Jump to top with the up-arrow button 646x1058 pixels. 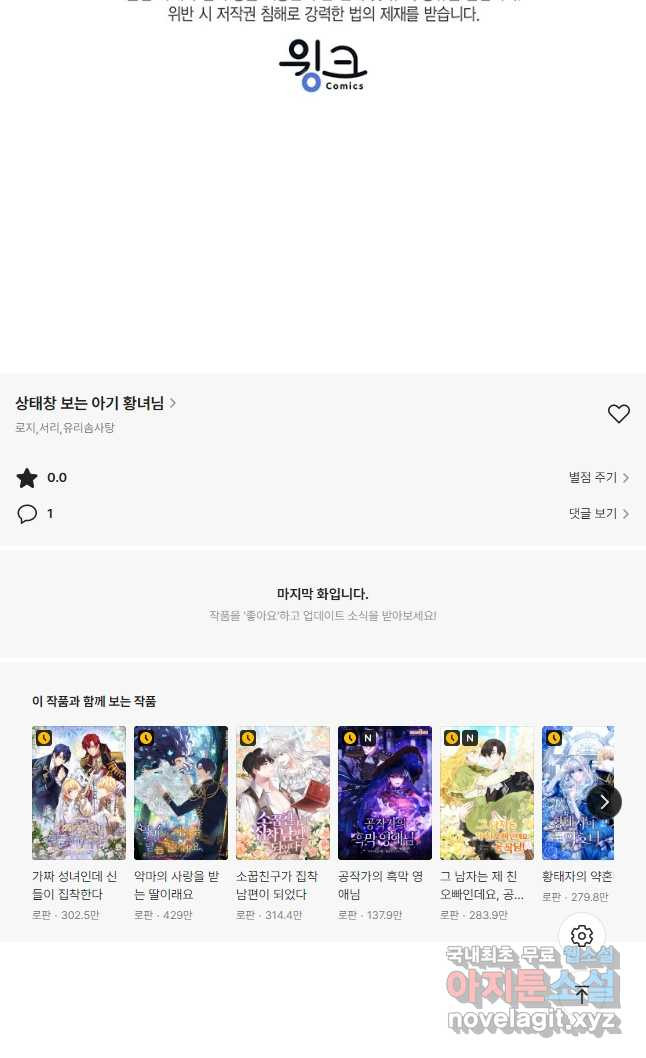[582, 994]
